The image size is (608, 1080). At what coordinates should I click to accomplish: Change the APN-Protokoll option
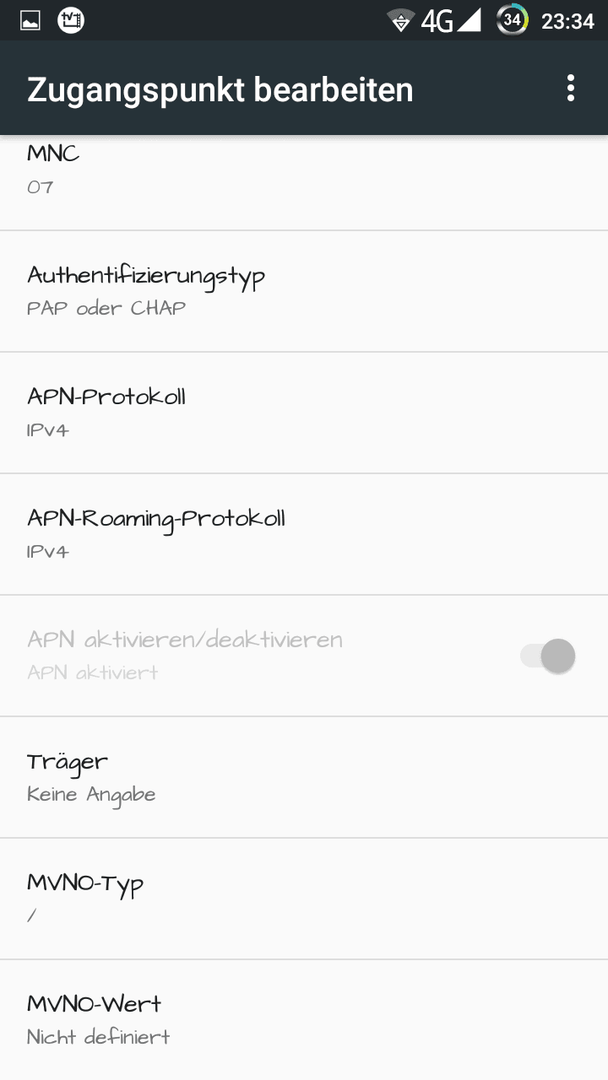(x=304, y=413)
